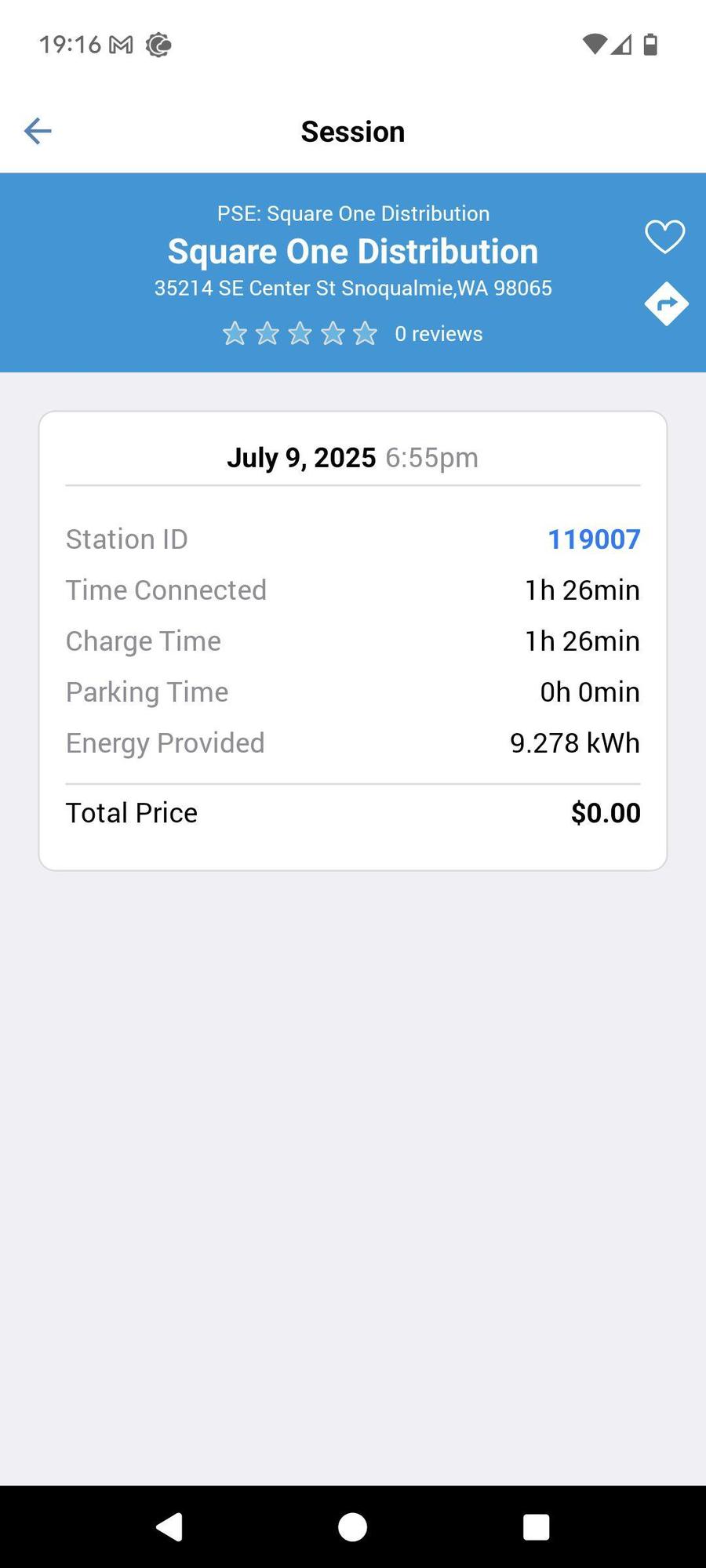Image resolution: width=706 pixels, height=1568 pixels.
Task: Tap the fifth star to rate five stars
Action: (365, 333)
